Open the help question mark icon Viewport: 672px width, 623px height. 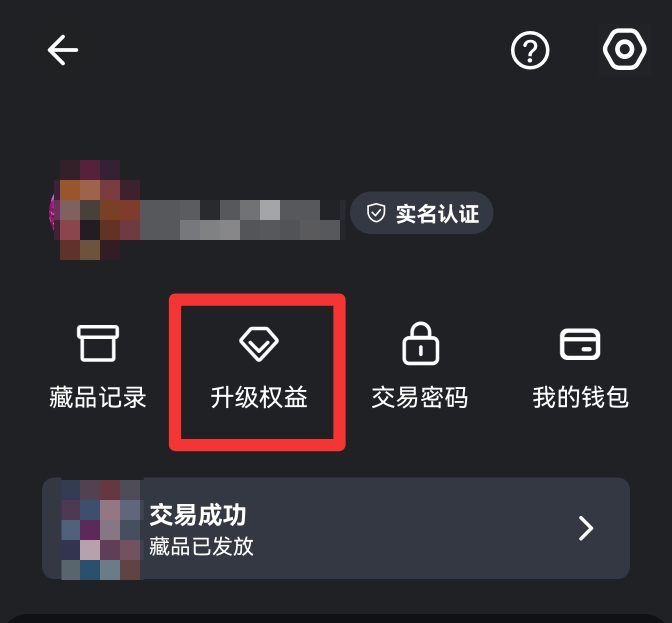tap(530, 50)
